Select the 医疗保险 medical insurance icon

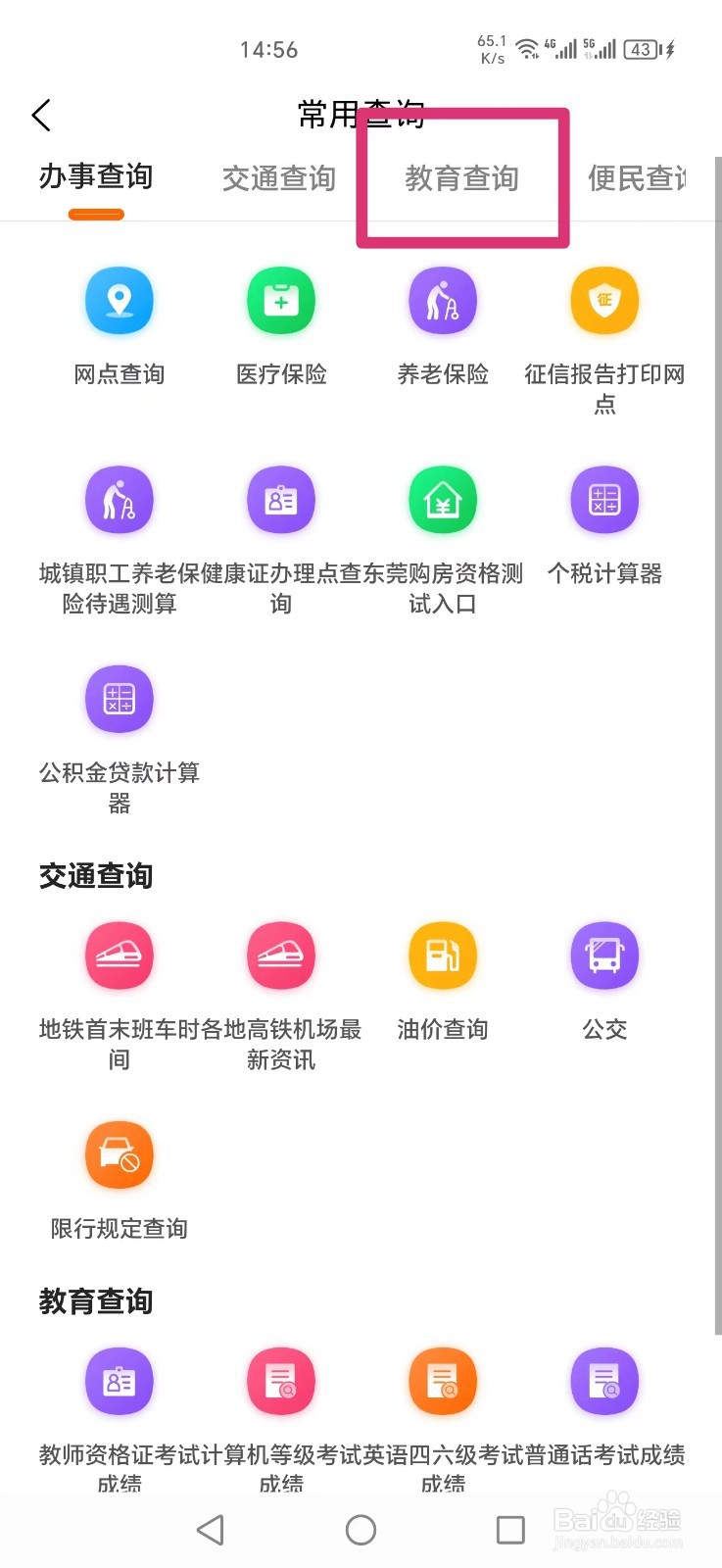[280, 300]
